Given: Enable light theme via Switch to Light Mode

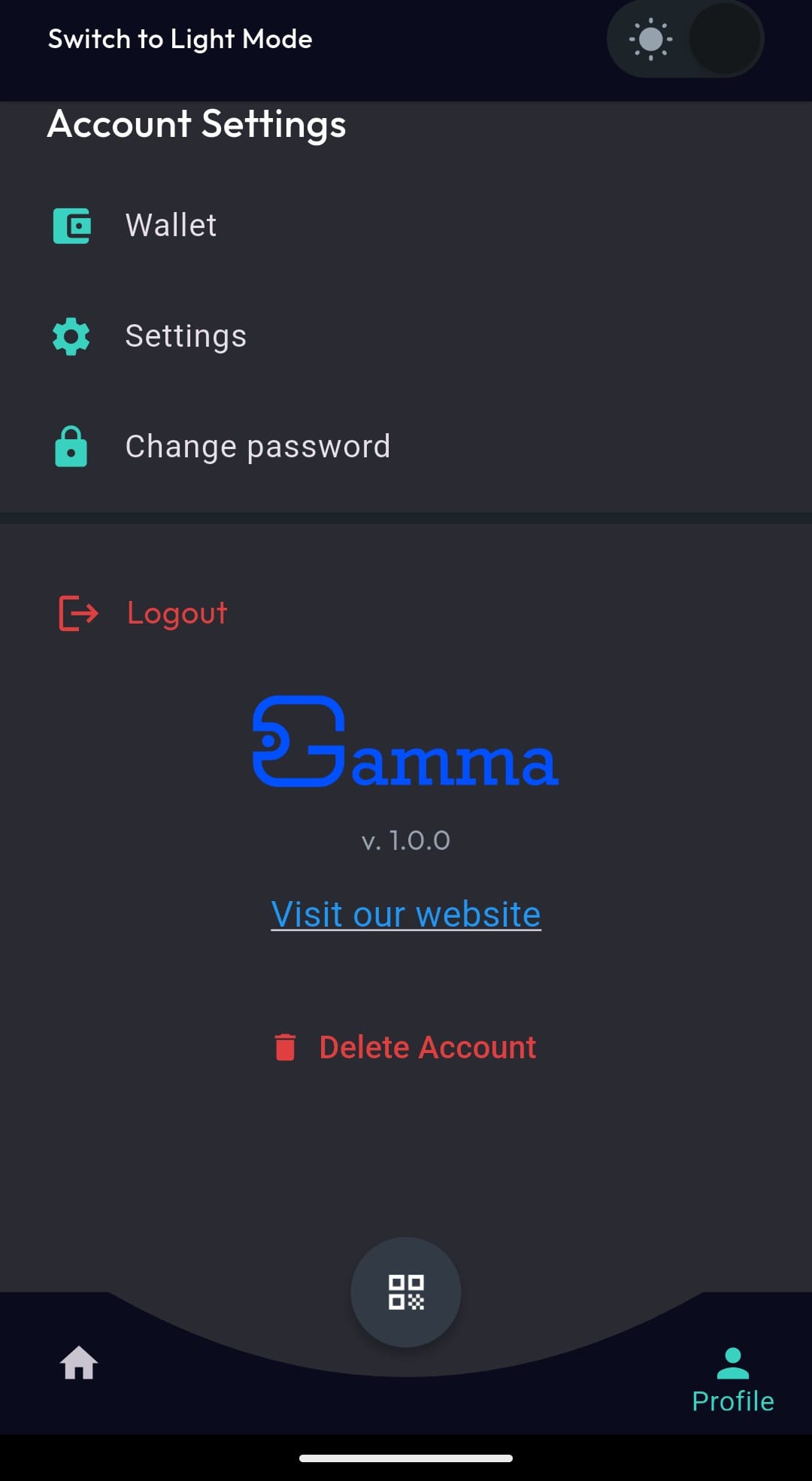Looking at the screenshot, I should (x=180, y=39).
